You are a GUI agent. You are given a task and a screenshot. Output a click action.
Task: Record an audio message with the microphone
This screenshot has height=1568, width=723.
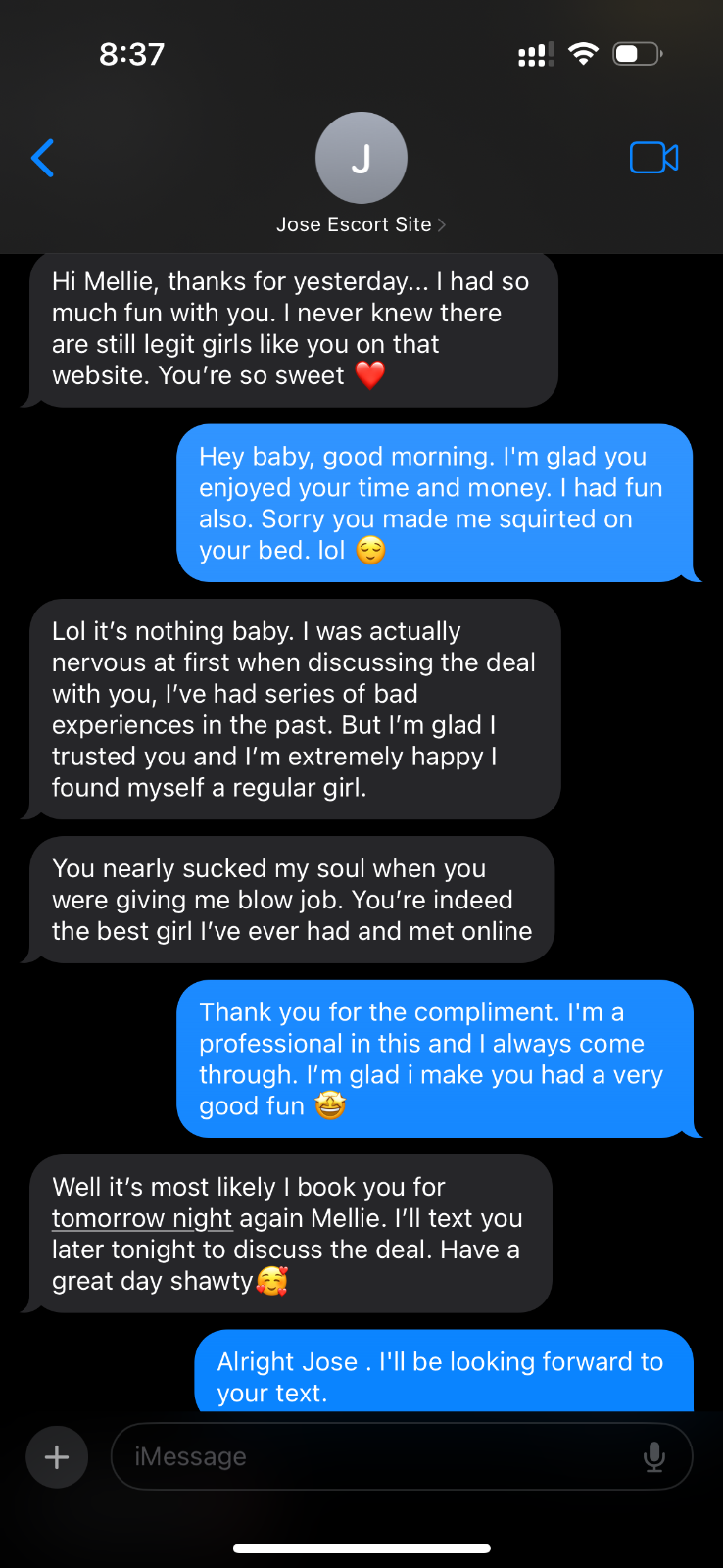coord(654,1457)
